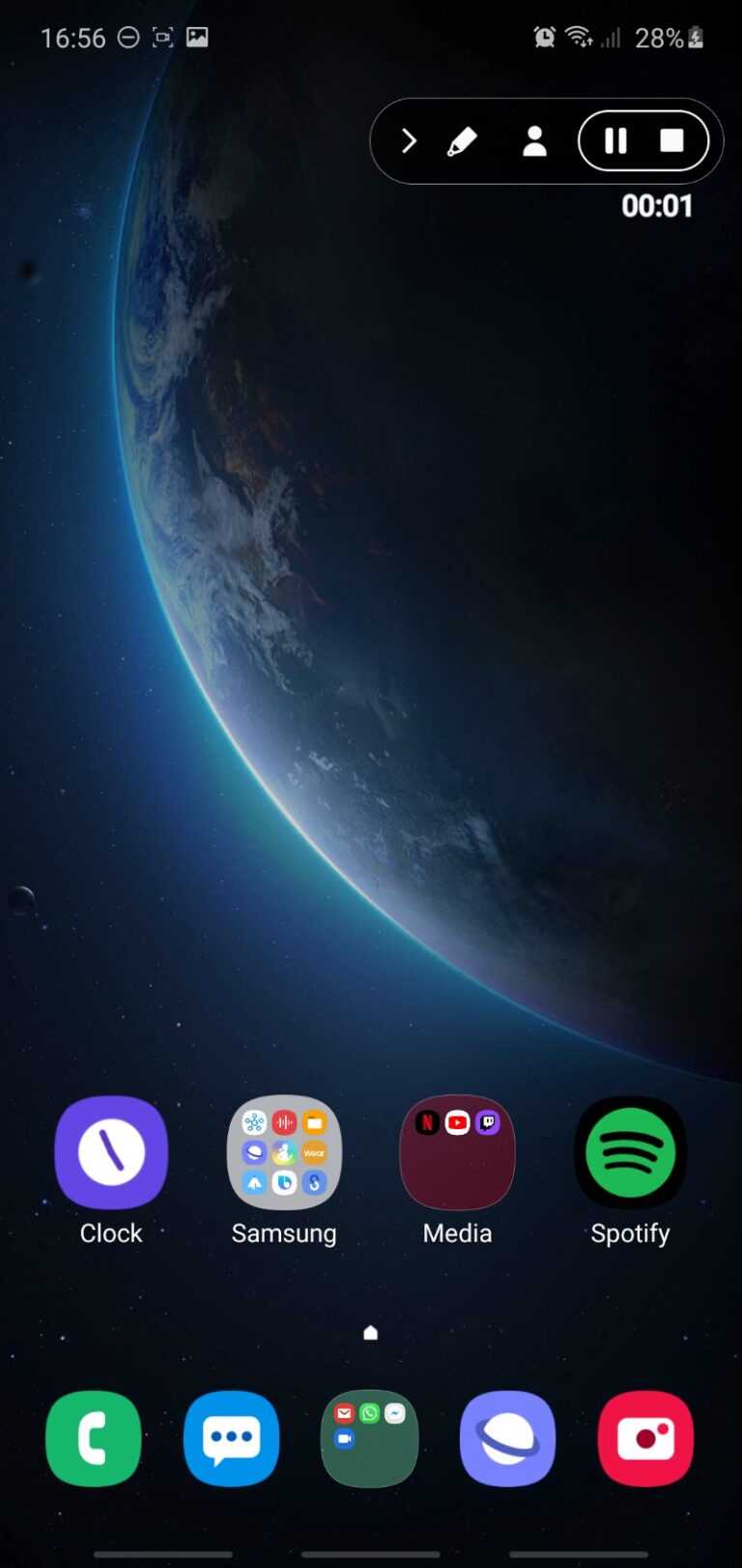Viewport: 742px width, 1568px height.
Task: Toggle the selfie video overlay
Action: click(534, 142)
